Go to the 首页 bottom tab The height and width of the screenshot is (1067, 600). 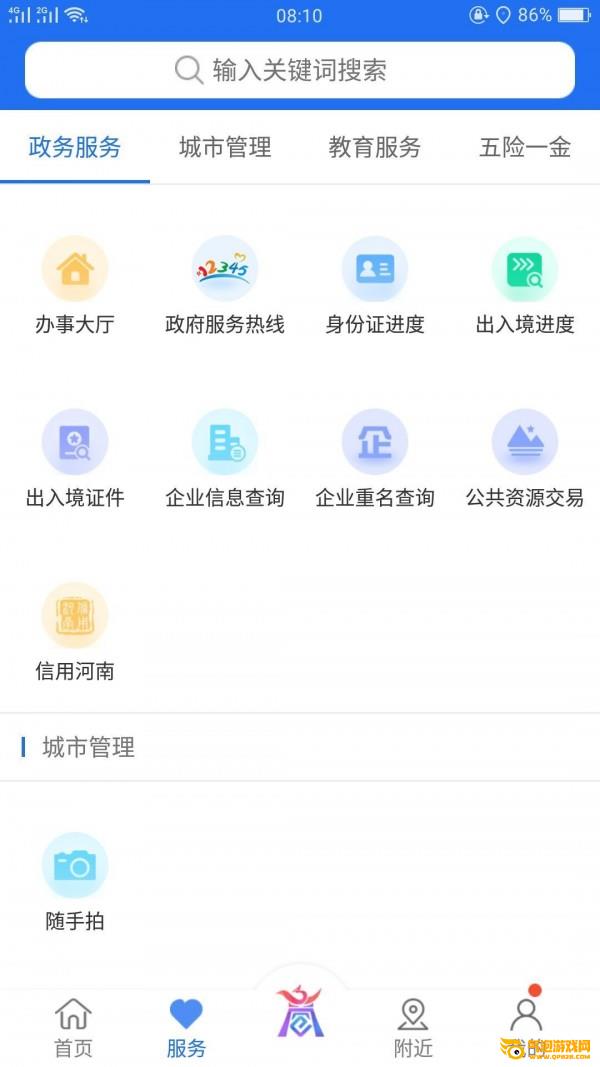(x=73, y=1028)
